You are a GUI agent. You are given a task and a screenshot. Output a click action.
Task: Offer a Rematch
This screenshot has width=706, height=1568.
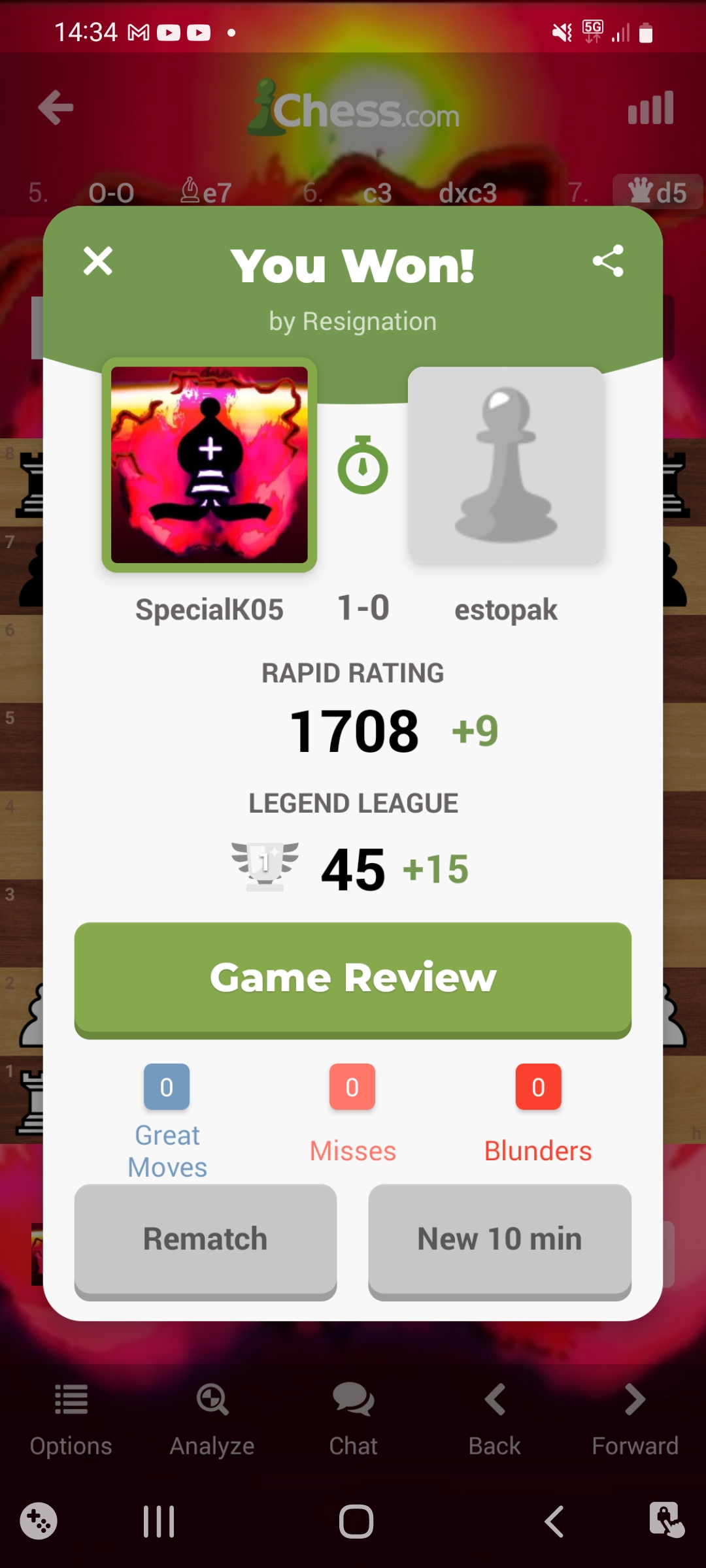point(206,1238)
